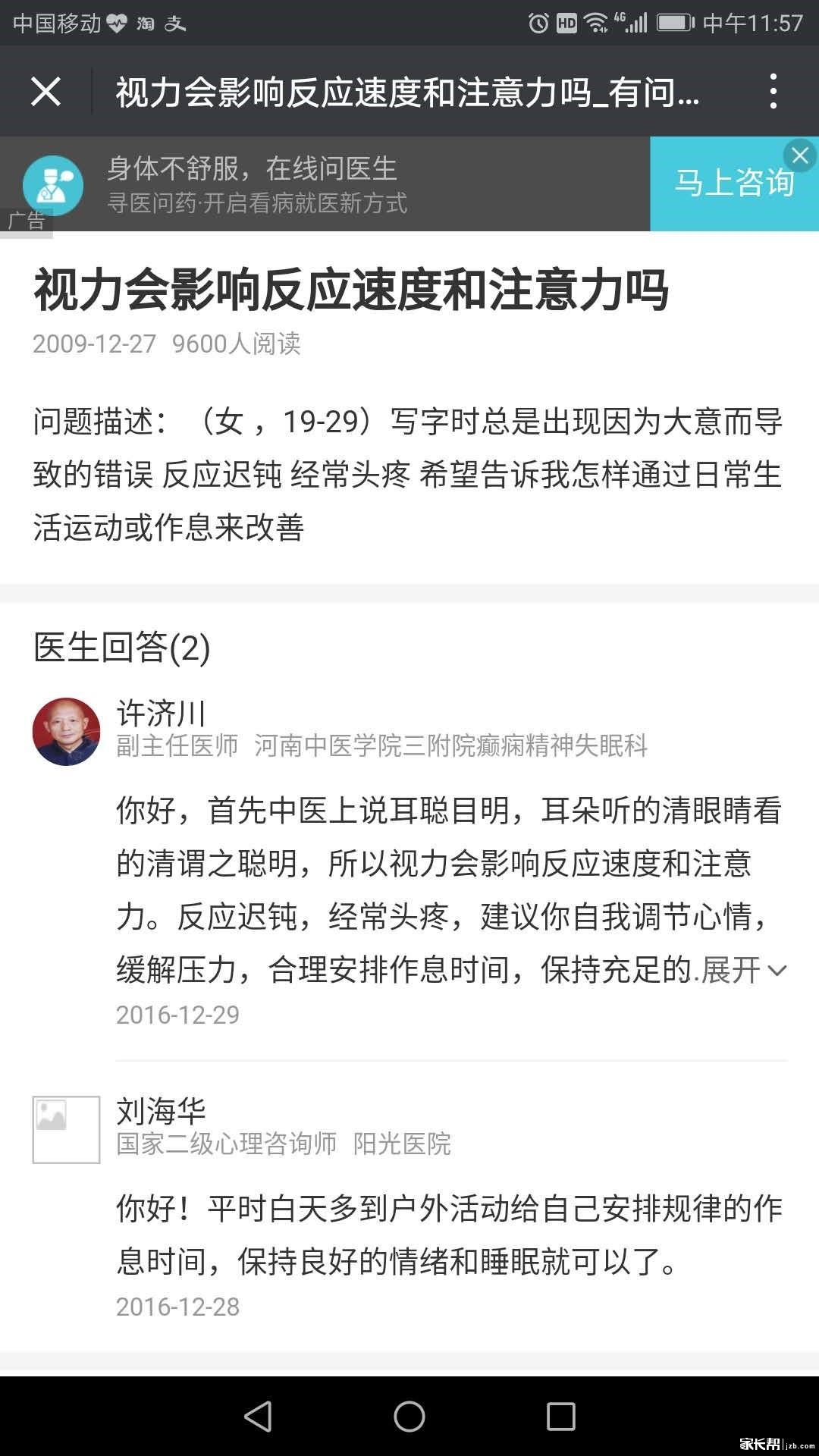
Task: Tap the 马上咨询 consult button
Action: [733, 184]
